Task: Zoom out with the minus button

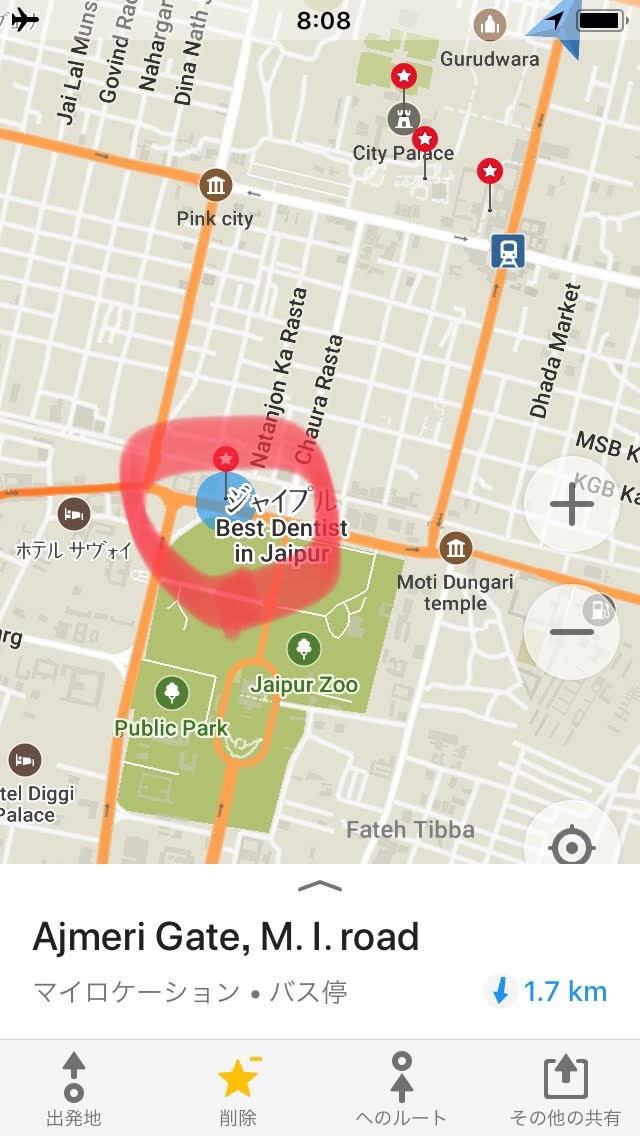Action: [571, 632]
